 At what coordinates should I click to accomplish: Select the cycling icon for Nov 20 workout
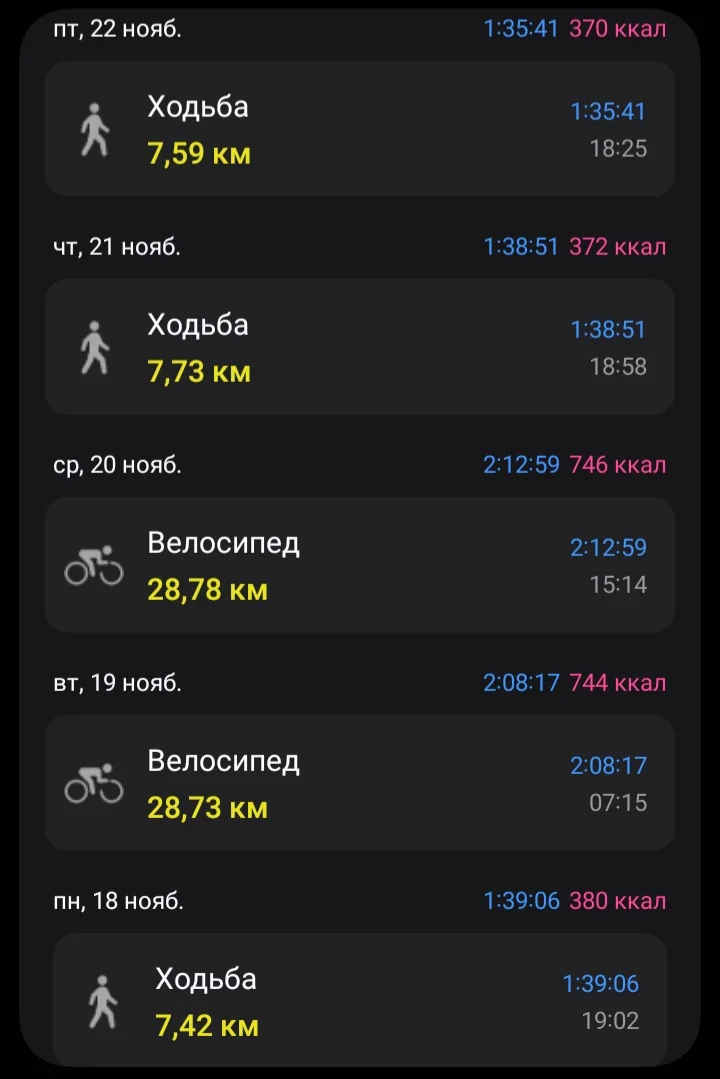pyautogui.click(x=95, y=564)
